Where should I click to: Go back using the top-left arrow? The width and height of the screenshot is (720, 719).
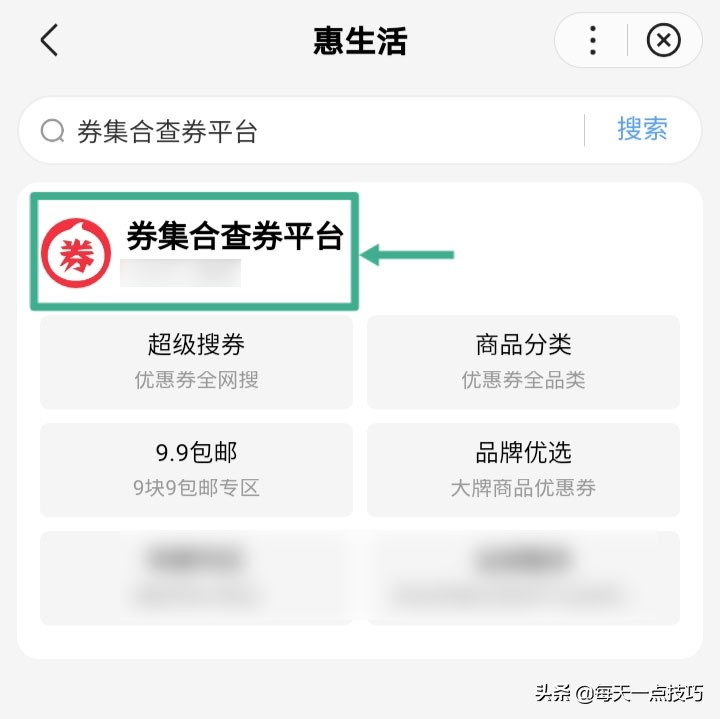49,41
